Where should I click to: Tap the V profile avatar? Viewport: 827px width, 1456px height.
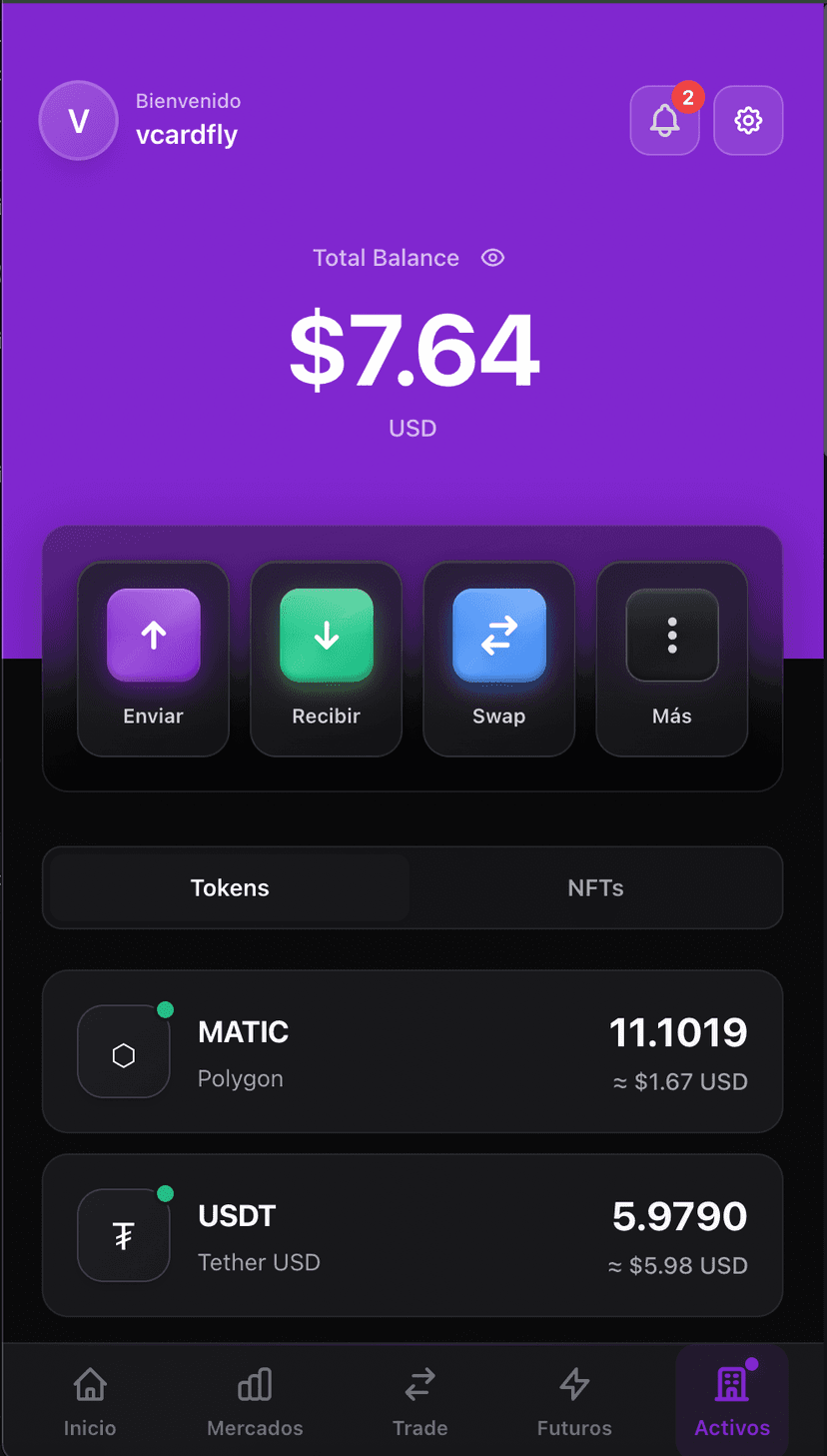click(x=78, y=121)
